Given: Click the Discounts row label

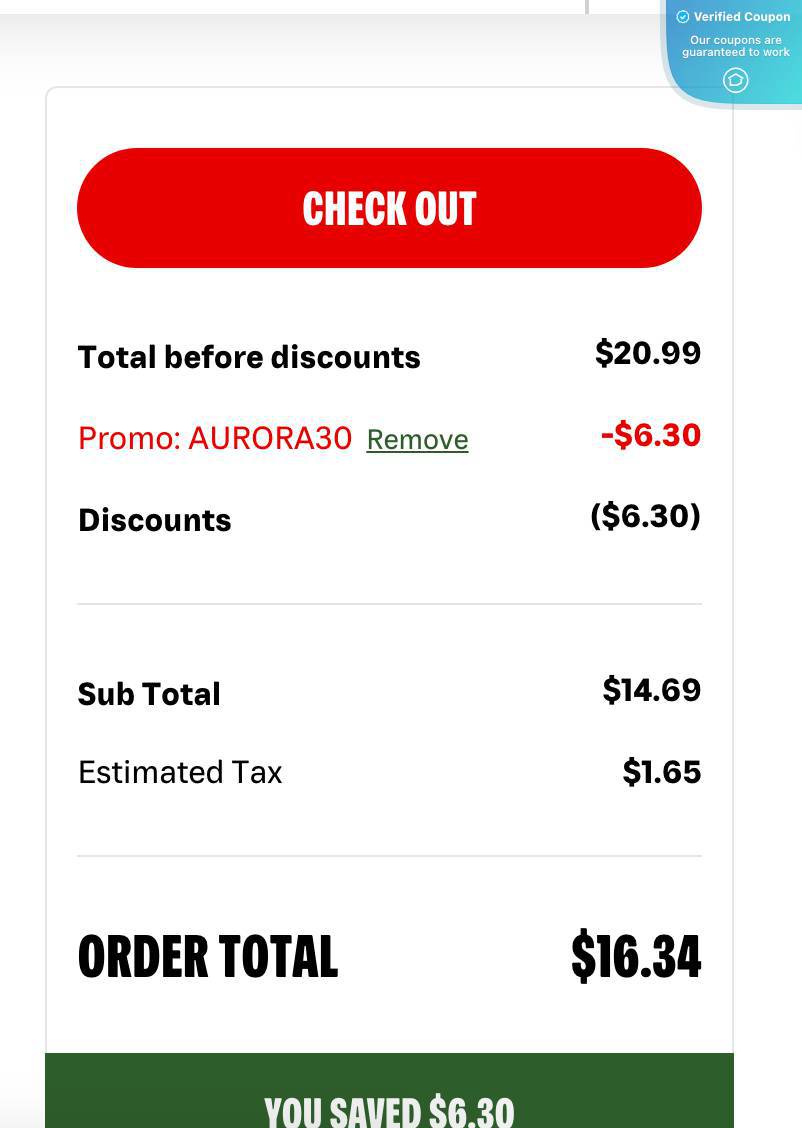Looking at the screenshot, I should tap(154, 520).
